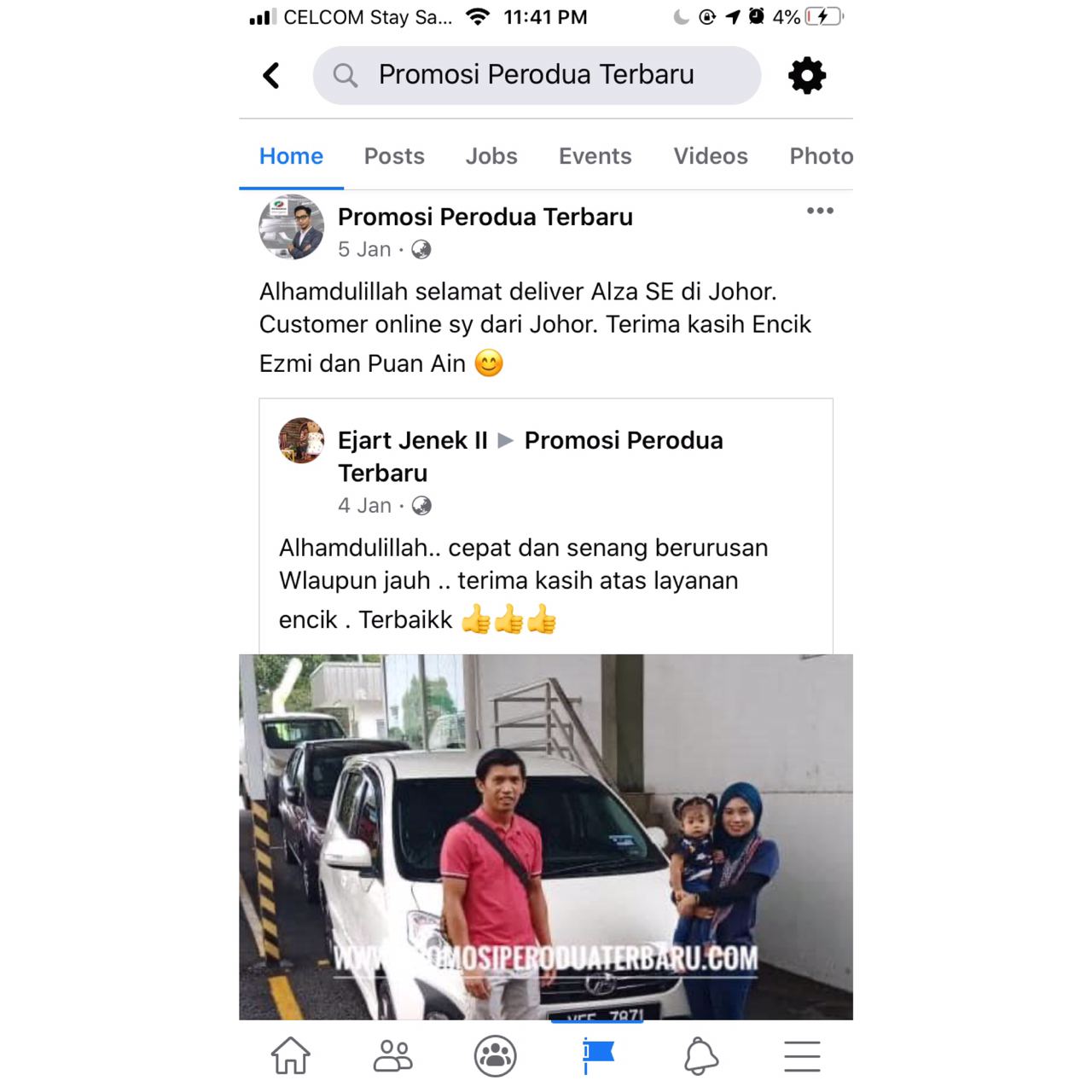Select the Videos tab
The width and height of the screenshot is (1092, 1092).
pos(710,156)
